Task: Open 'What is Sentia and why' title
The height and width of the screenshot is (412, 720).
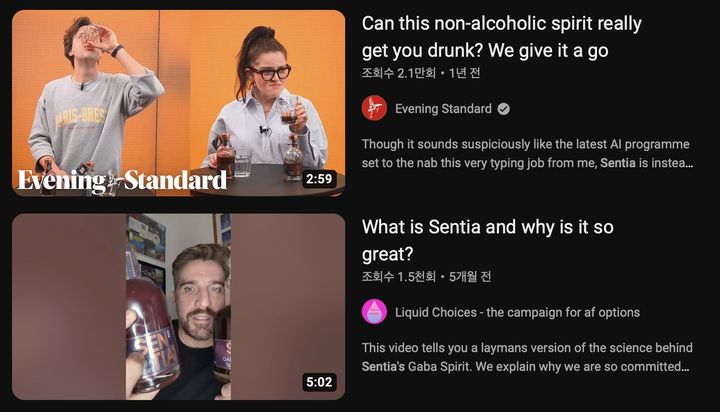Action: click(x=487, y=240)
